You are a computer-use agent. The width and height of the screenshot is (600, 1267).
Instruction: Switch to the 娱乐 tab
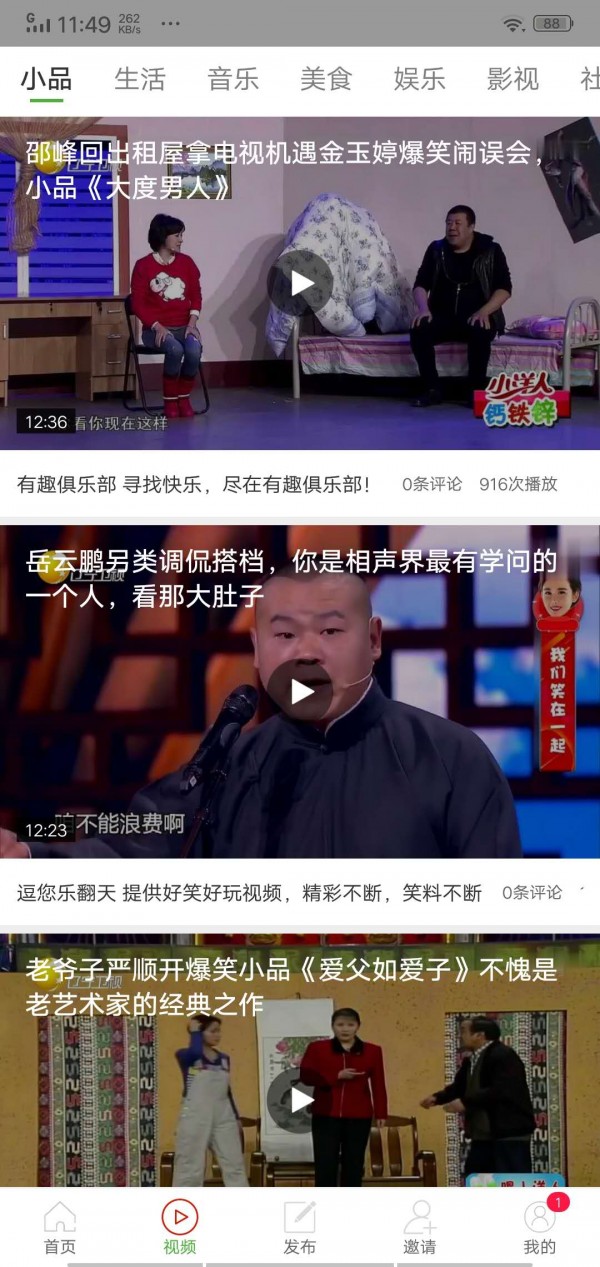(x=419, y=79)
